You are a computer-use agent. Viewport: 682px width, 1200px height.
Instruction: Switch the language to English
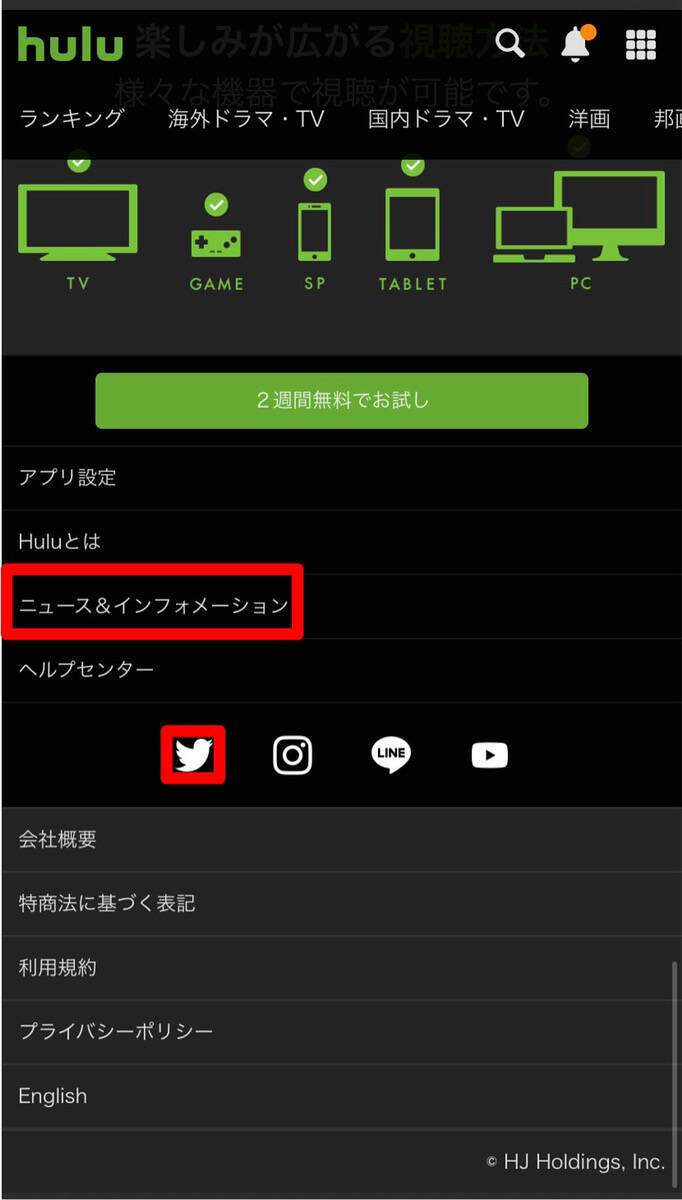53,1096
